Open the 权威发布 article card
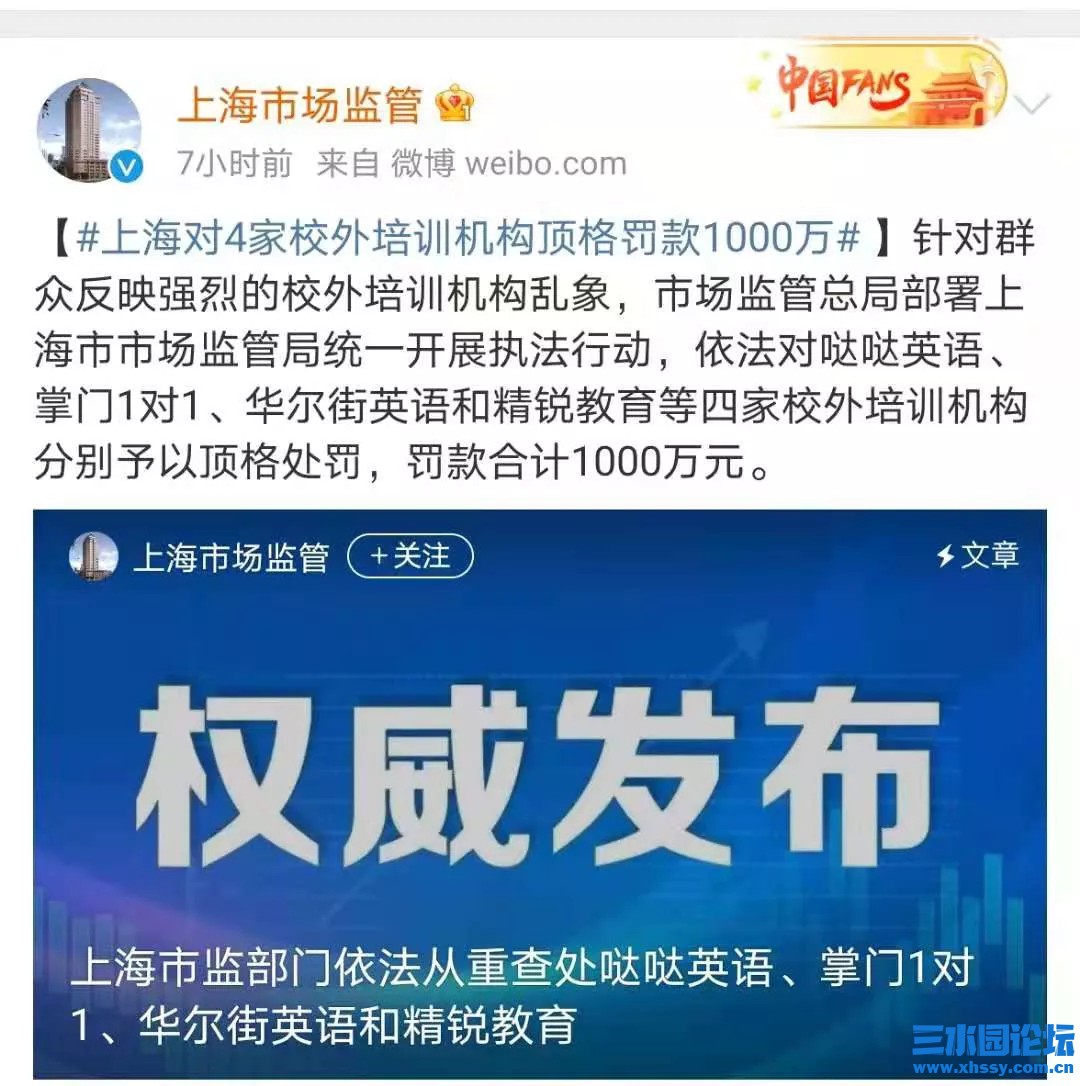The width and height of the screenshot is (1080, 1086). click(x=540, y=790)
